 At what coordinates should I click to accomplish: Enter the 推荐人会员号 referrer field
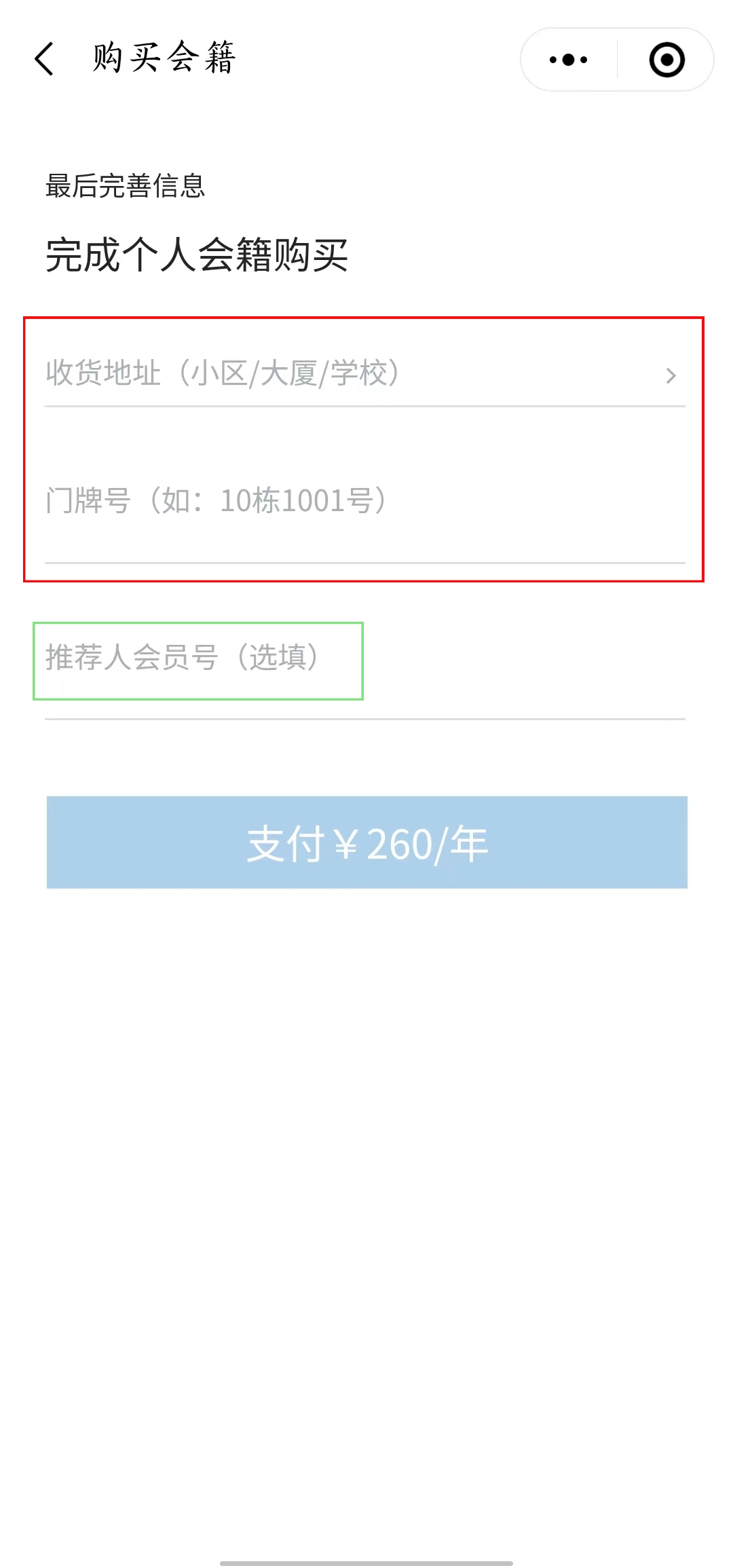(365, 658)
